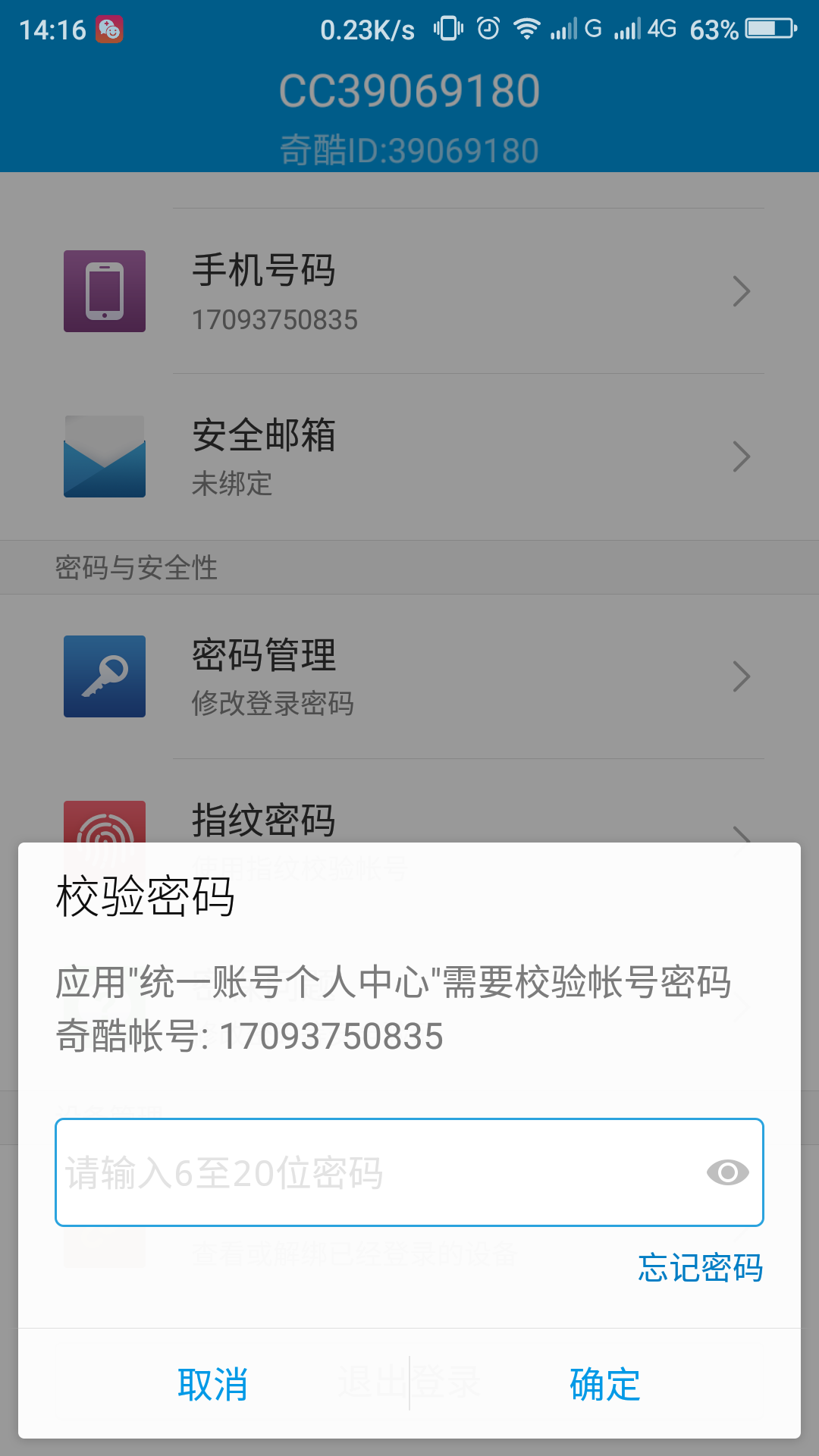
Task: Toggle password visibility with the eye icon
Action: 726,1172
